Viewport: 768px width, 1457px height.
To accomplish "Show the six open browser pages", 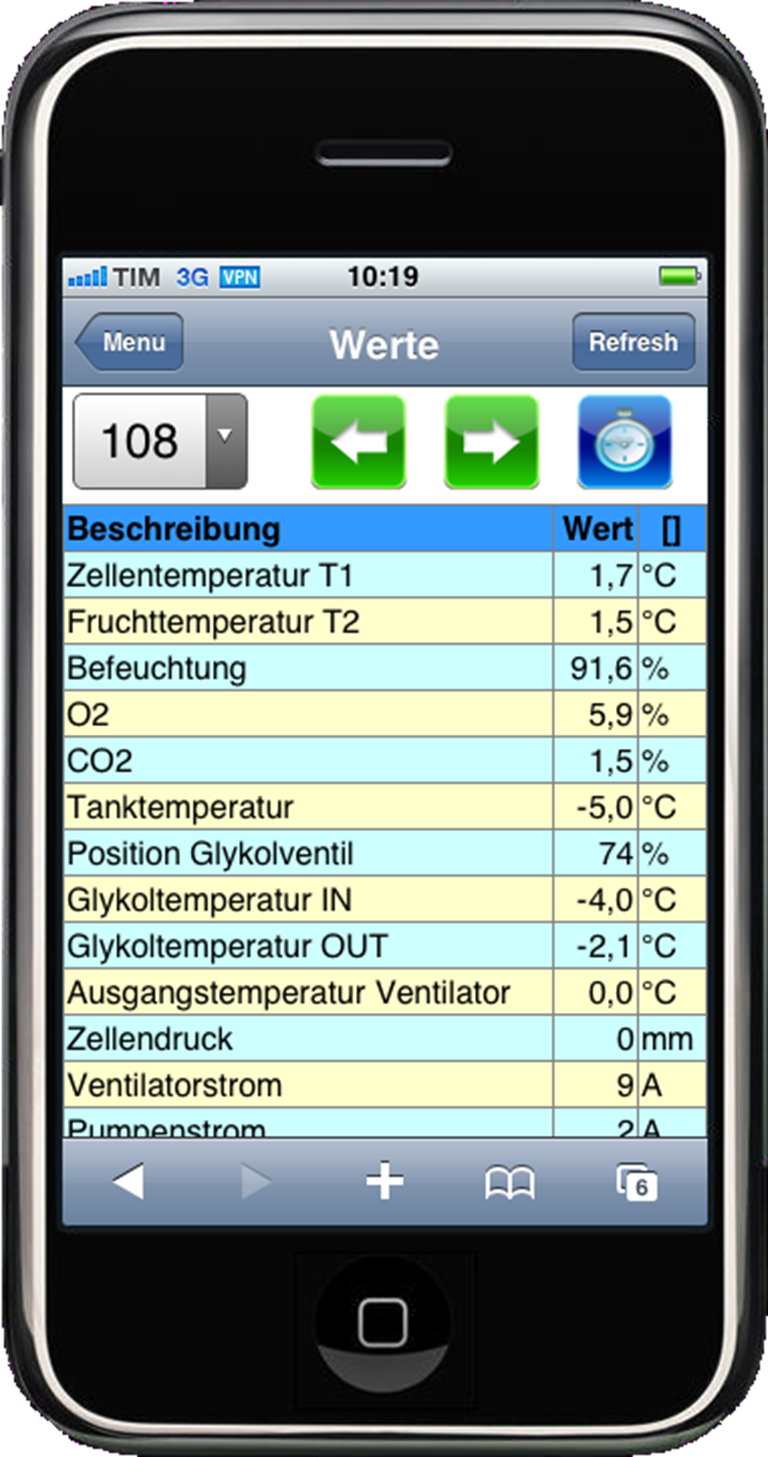I will click(x=636, y=1183).
